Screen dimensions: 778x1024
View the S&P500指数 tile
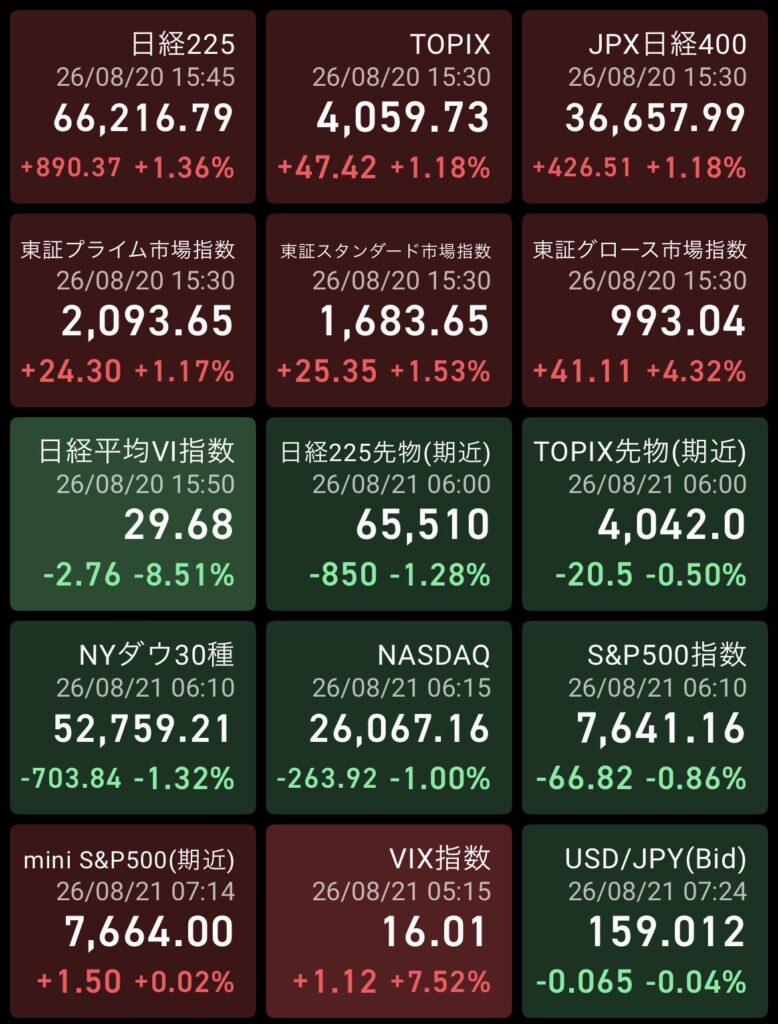pyautogui.click(x=645, y=718)
